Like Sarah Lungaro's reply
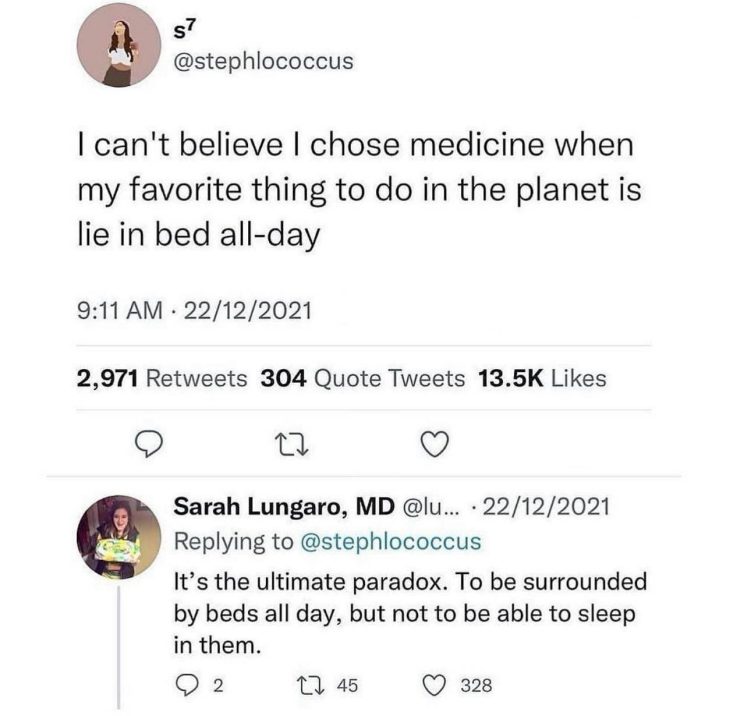The image size is (751, 716). (434, 685)
